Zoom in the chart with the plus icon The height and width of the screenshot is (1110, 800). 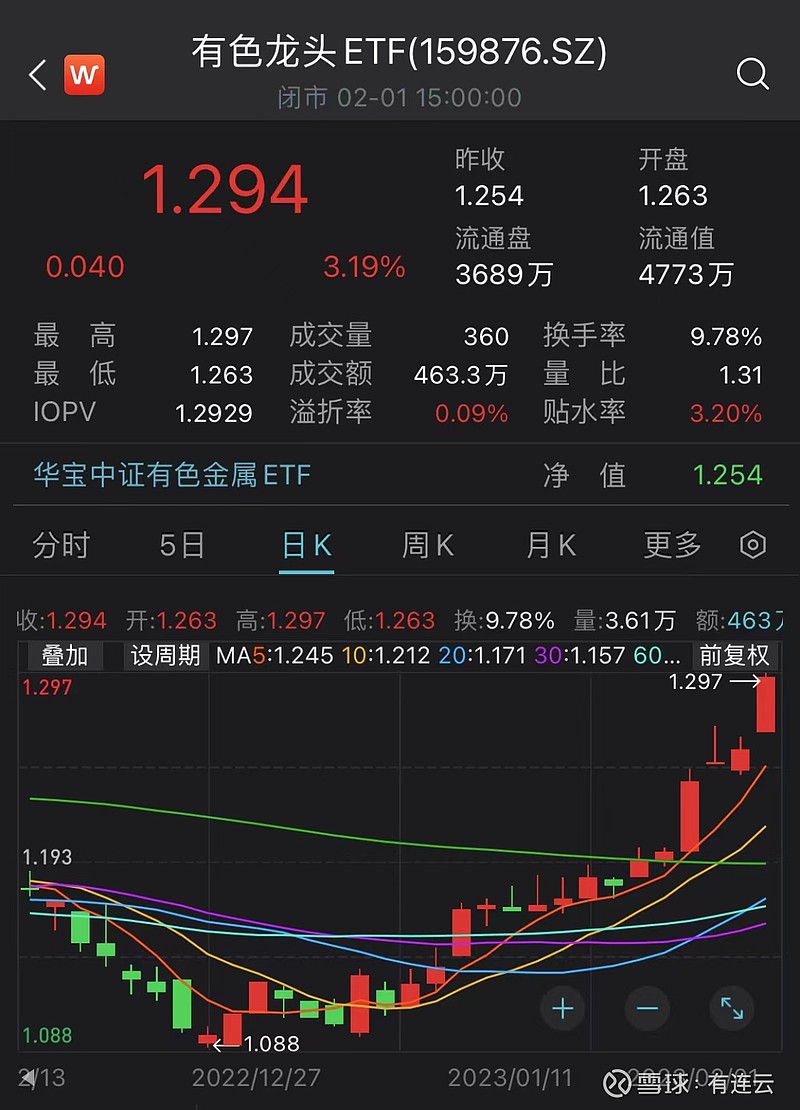562,1009
